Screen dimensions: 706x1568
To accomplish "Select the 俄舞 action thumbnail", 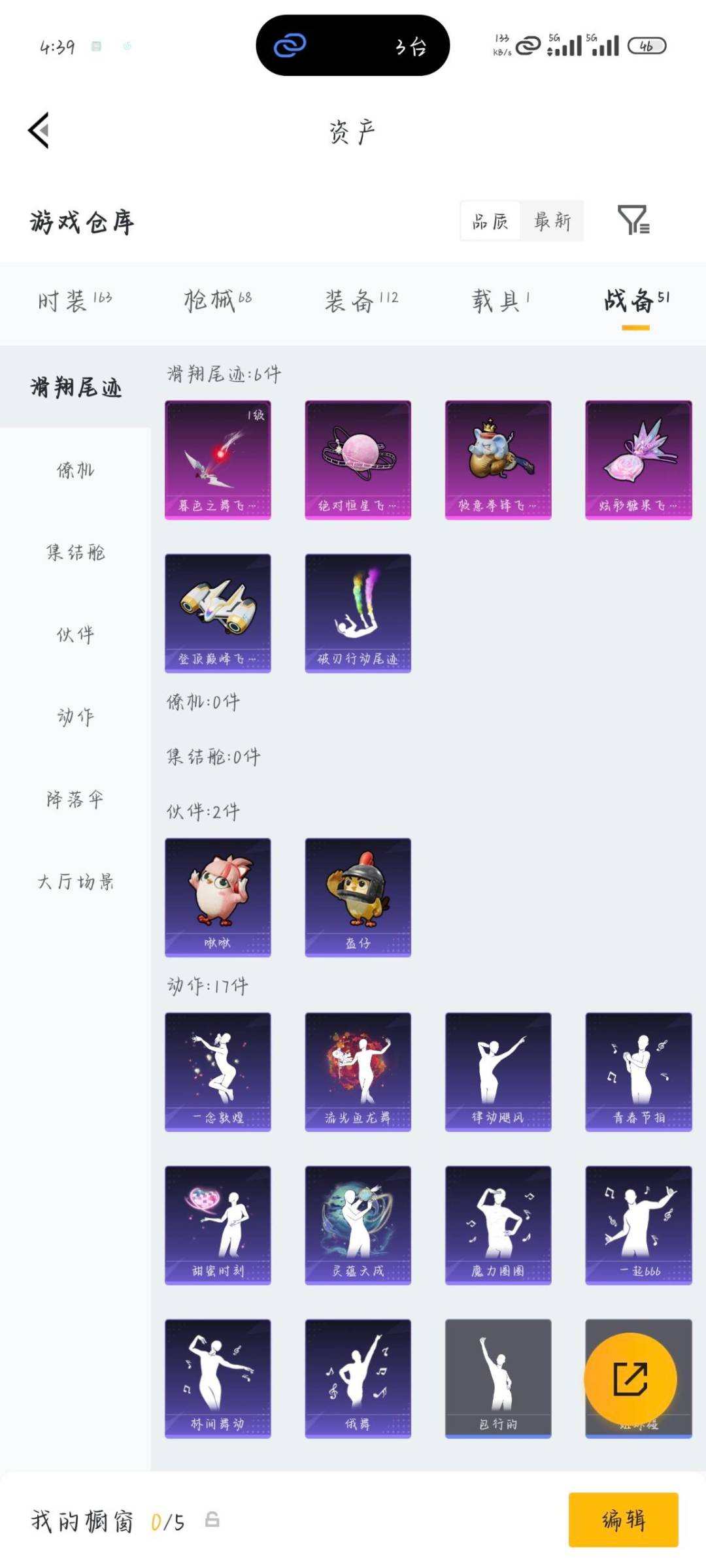I will click(x=358, y=1376).
